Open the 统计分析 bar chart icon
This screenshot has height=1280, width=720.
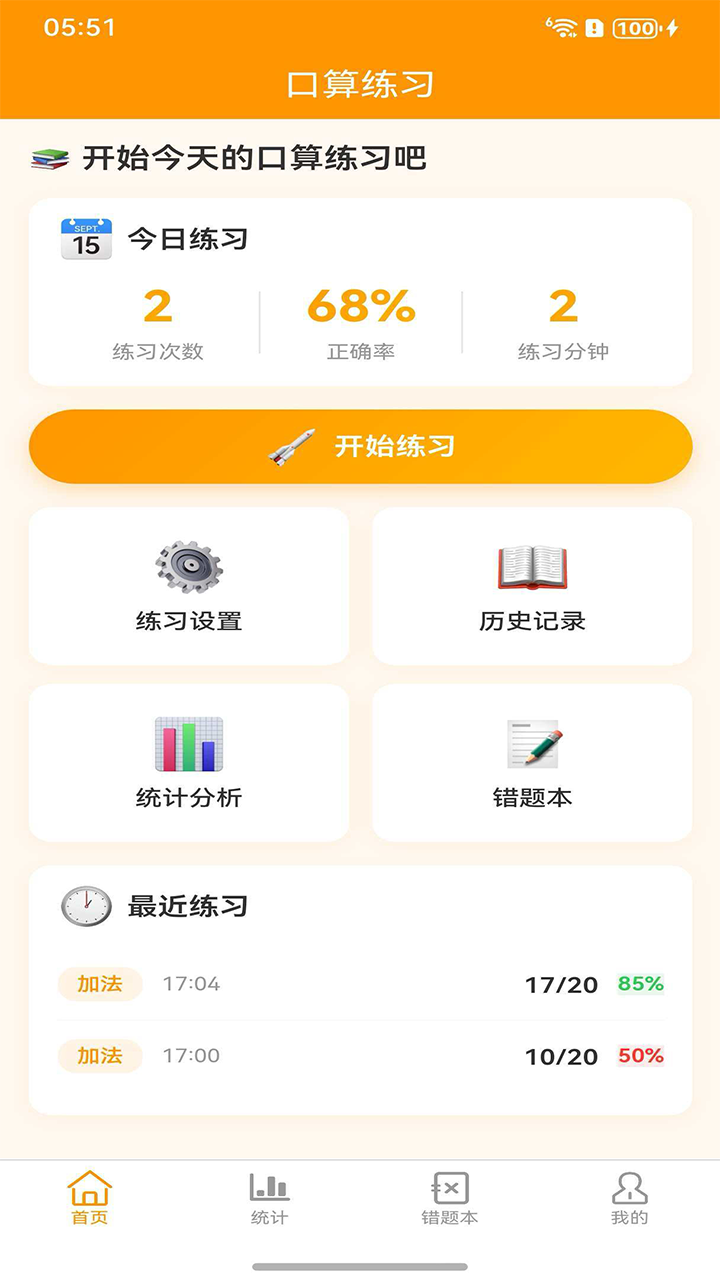click(188, 740)
